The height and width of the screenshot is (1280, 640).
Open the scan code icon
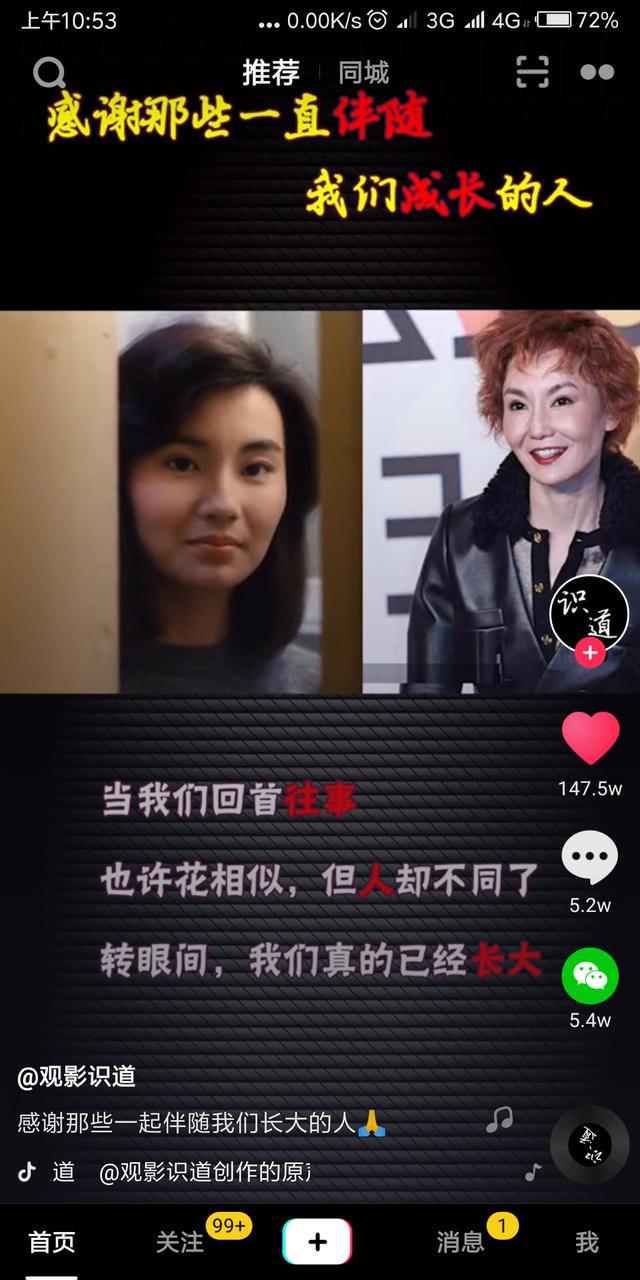pos(532,72)
